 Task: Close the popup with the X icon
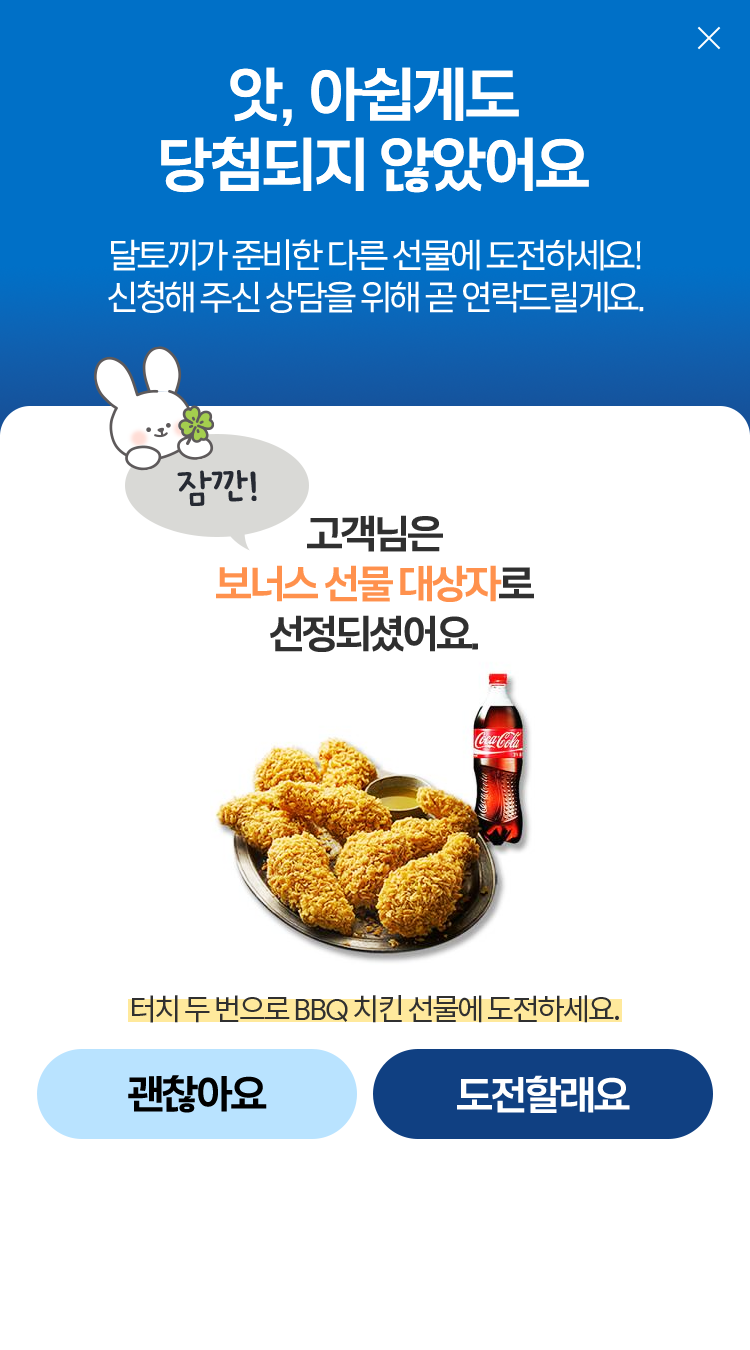708,38
